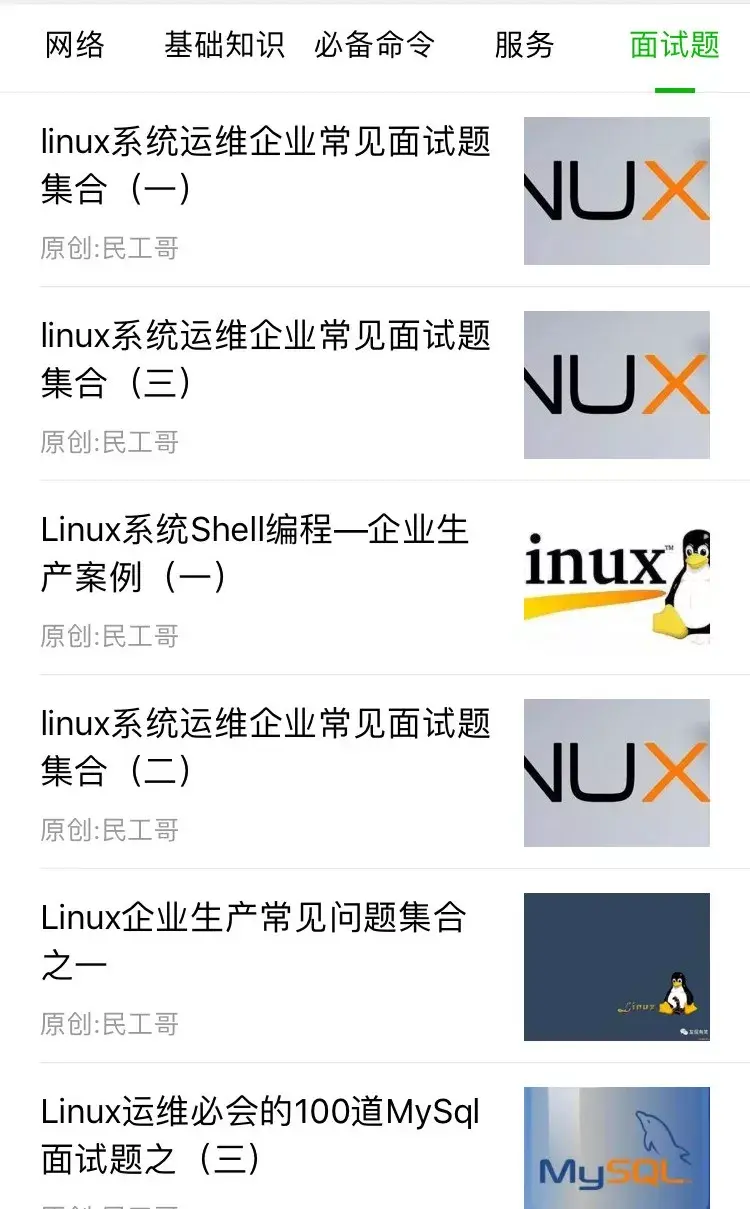This screenshot has height=1209, width=750.
Task: Open linux系统运维企业常见面试题集合(三) article
Action: click(x=266, y=359)
